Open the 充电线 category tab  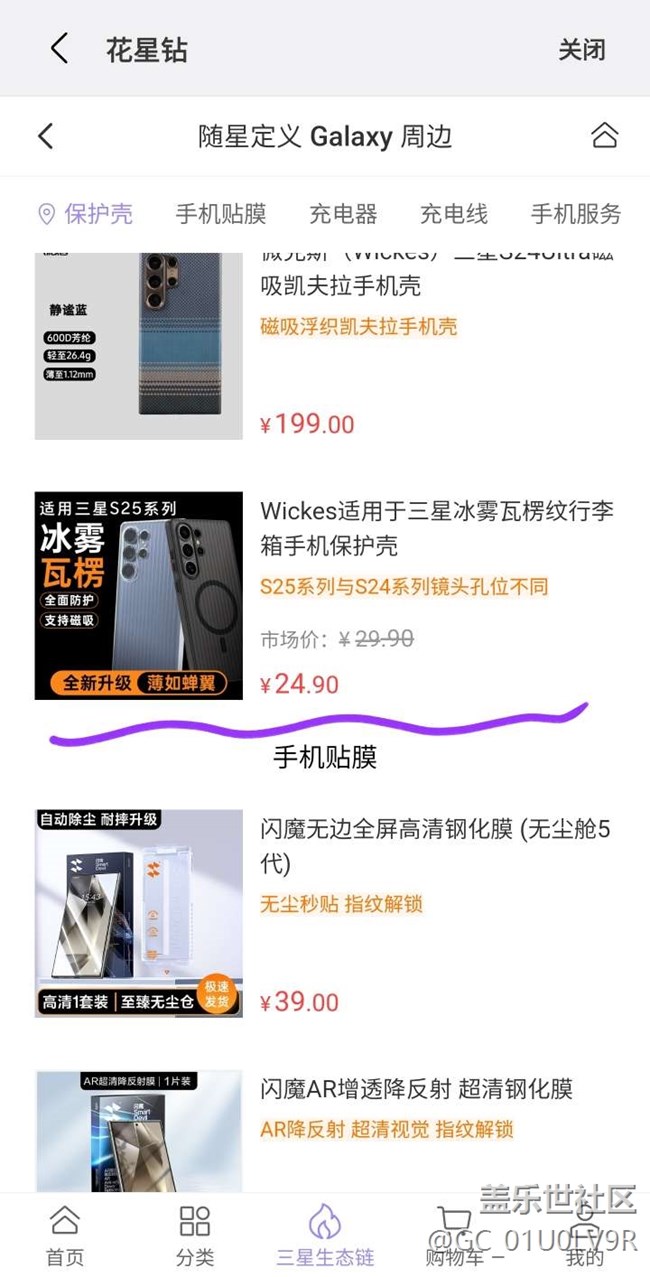(453, 213)
